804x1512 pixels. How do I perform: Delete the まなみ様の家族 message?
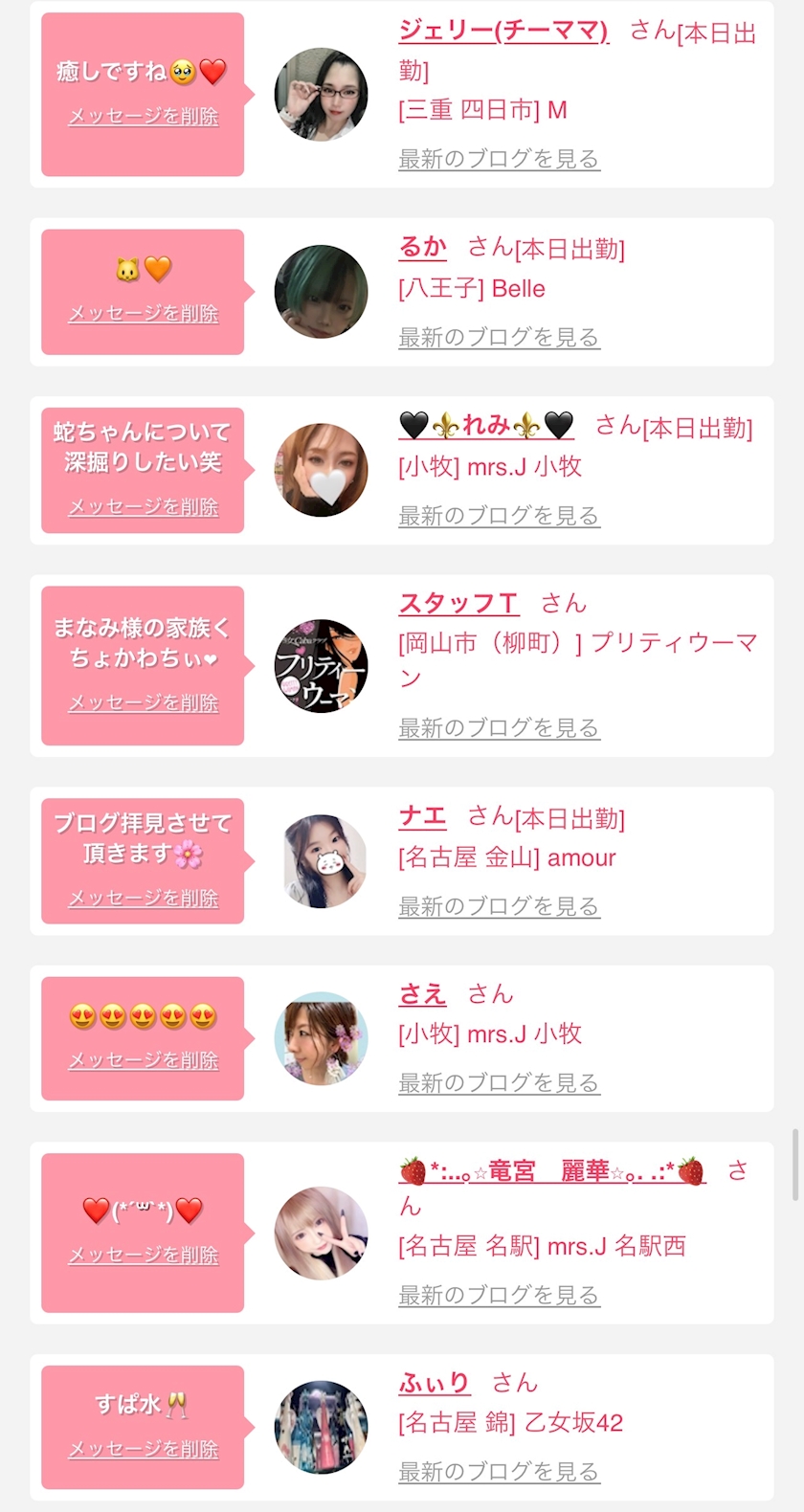[x=144, y=702]
